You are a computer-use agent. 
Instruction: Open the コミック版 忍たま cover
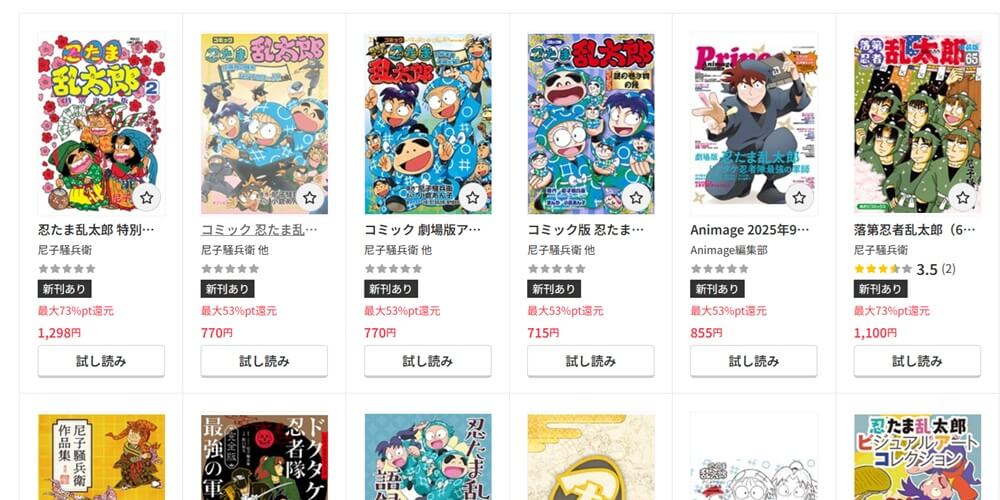[590, 123]
